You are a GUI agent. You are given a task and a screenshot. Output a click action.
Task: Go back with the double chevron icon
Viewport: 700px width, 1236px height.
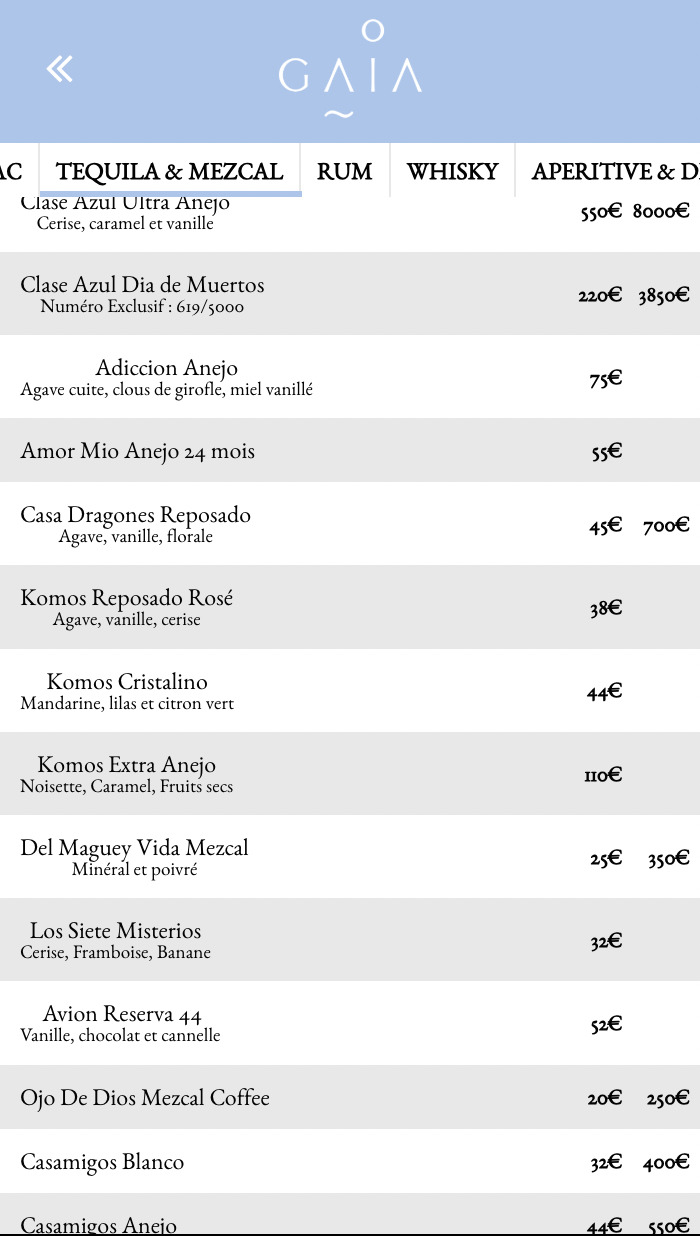pyautogui.click(x=60, y=69)
